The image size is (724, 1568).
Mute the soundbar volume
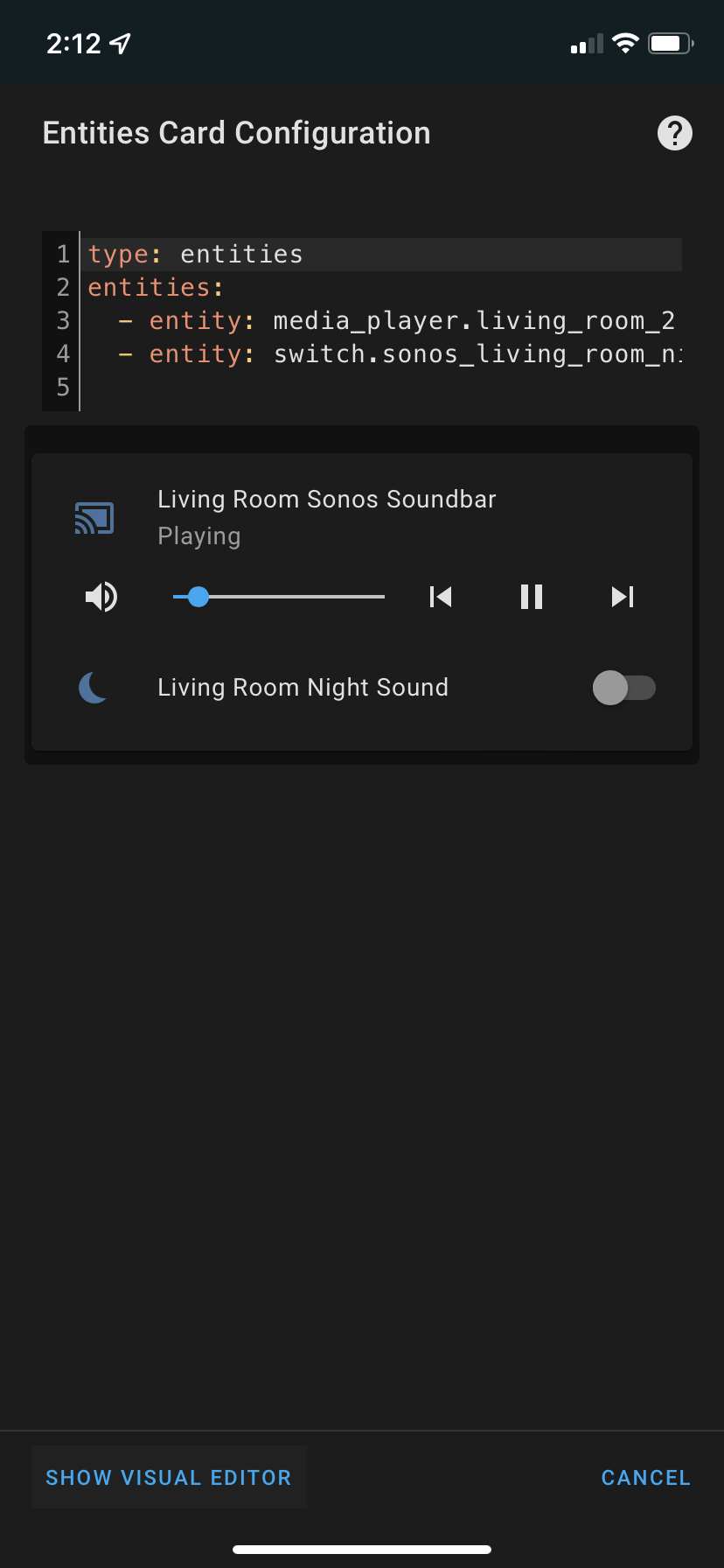click(x=101, y=597)
